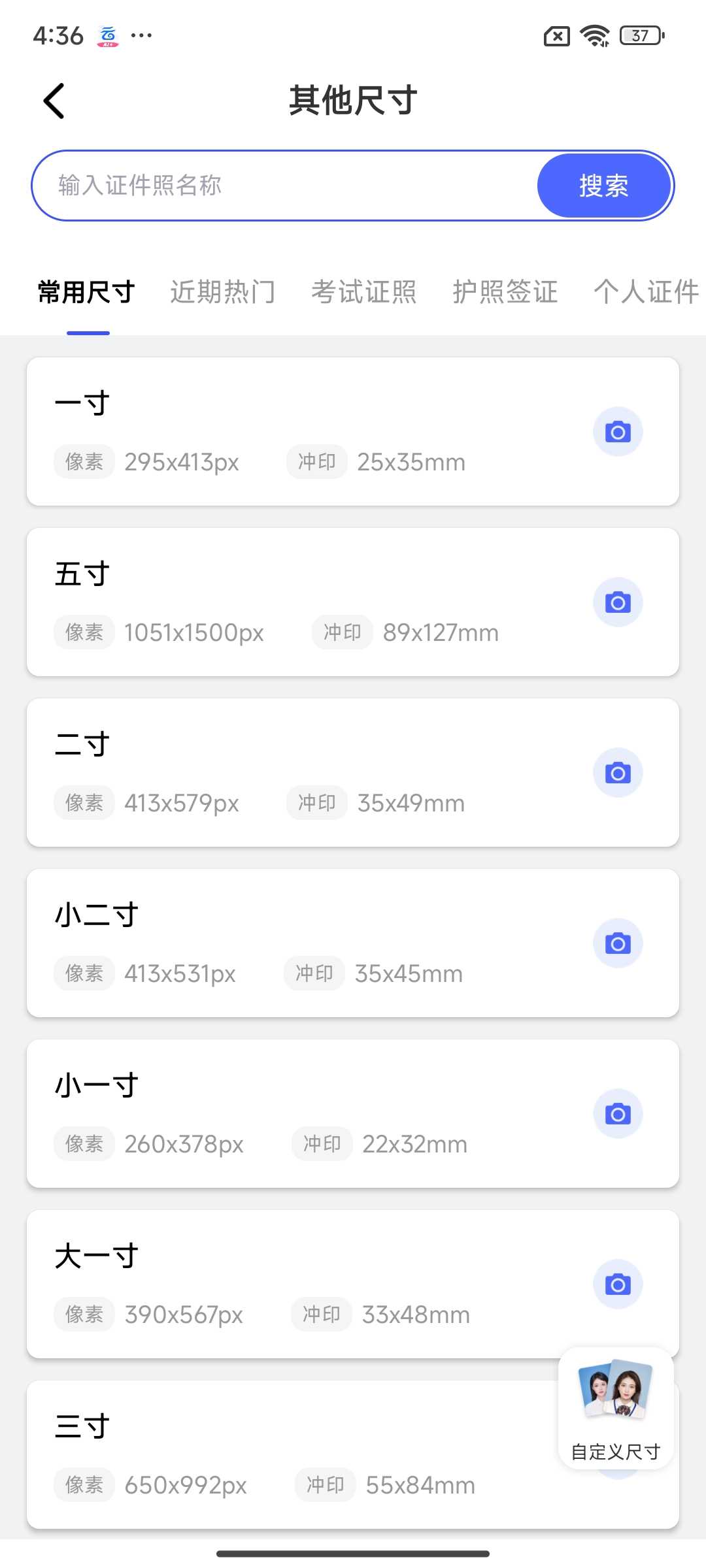Tap the camera icon on 一寸 card

tap(618, 431)
